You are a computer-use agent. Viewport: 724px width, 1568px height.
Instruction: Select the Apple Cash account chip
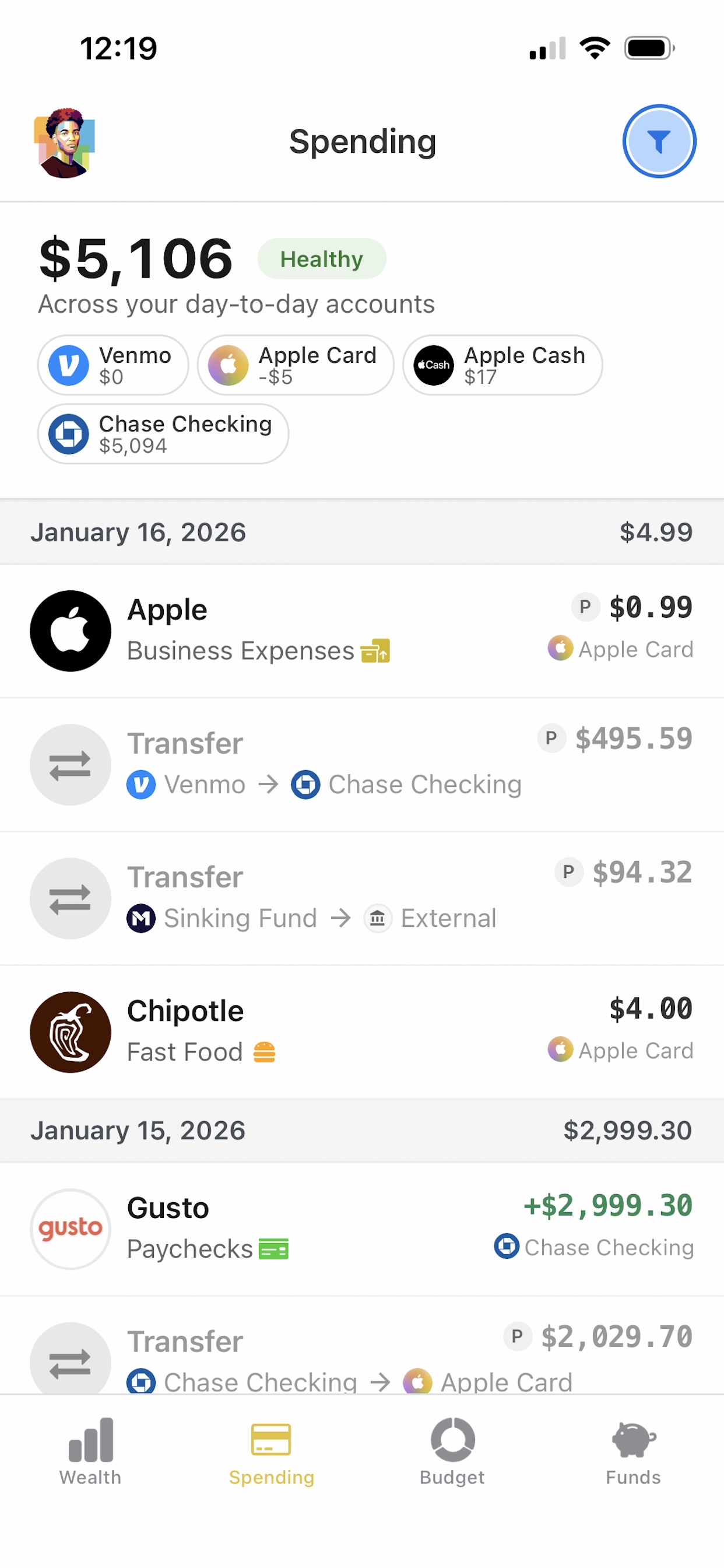pyautogui.click(x=502, y=365)
